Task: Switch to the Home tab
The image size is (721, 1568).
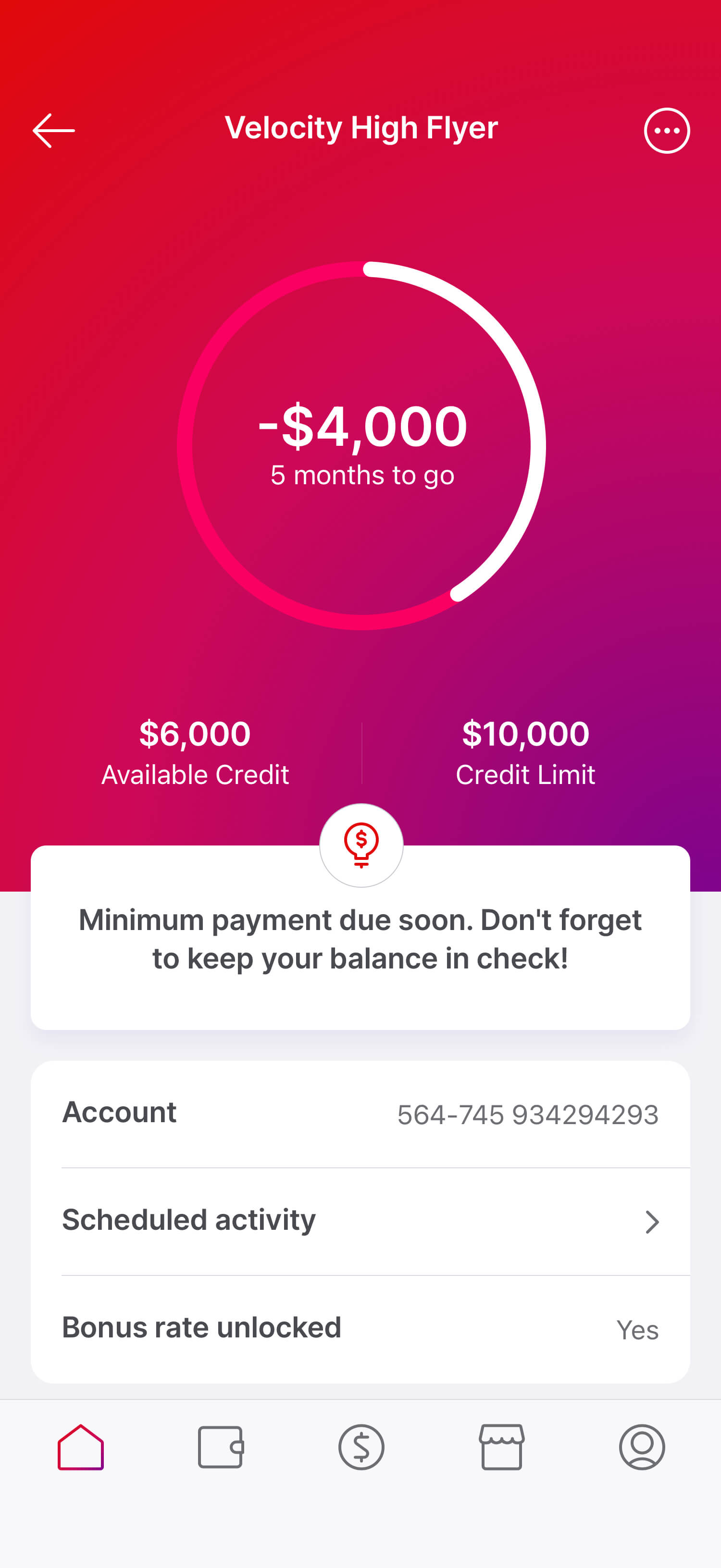Action: click(81, 1446)
